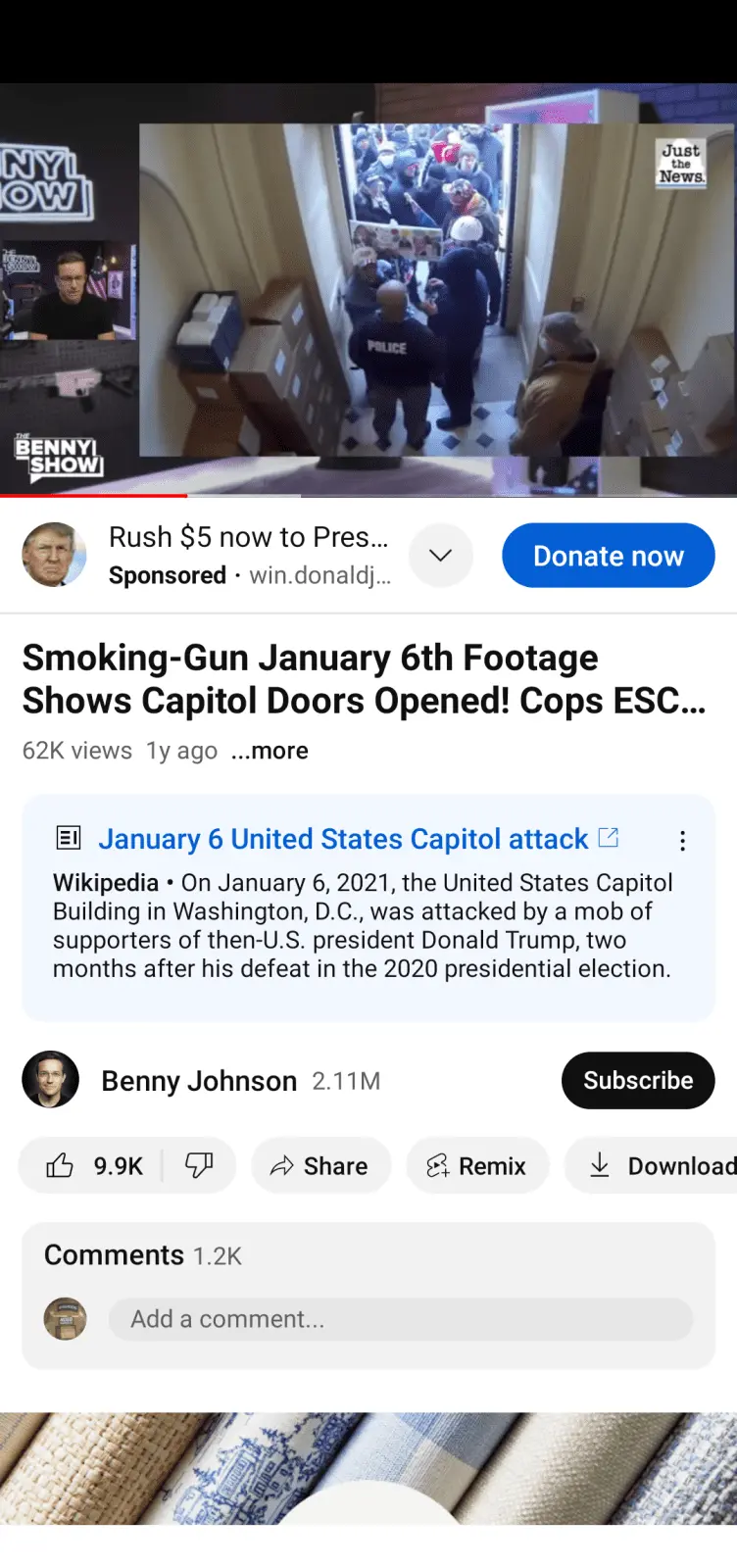The height and width of the screenshot is (1568, 737).
Task: Subscribe to Benny Johnson
Action: [637, 1081]
